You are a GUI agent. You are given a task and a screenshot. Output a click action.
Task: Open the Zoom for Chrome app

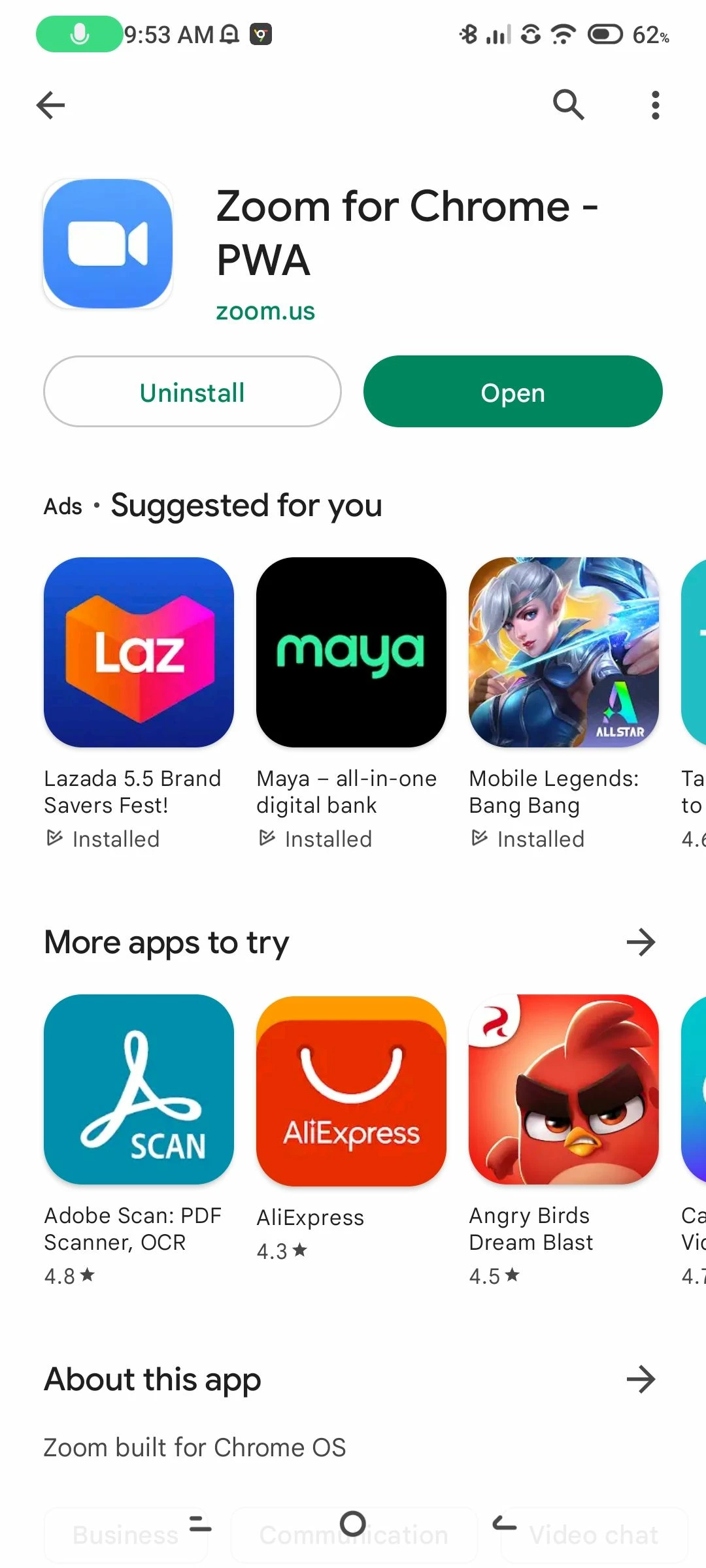pos(513,392)
